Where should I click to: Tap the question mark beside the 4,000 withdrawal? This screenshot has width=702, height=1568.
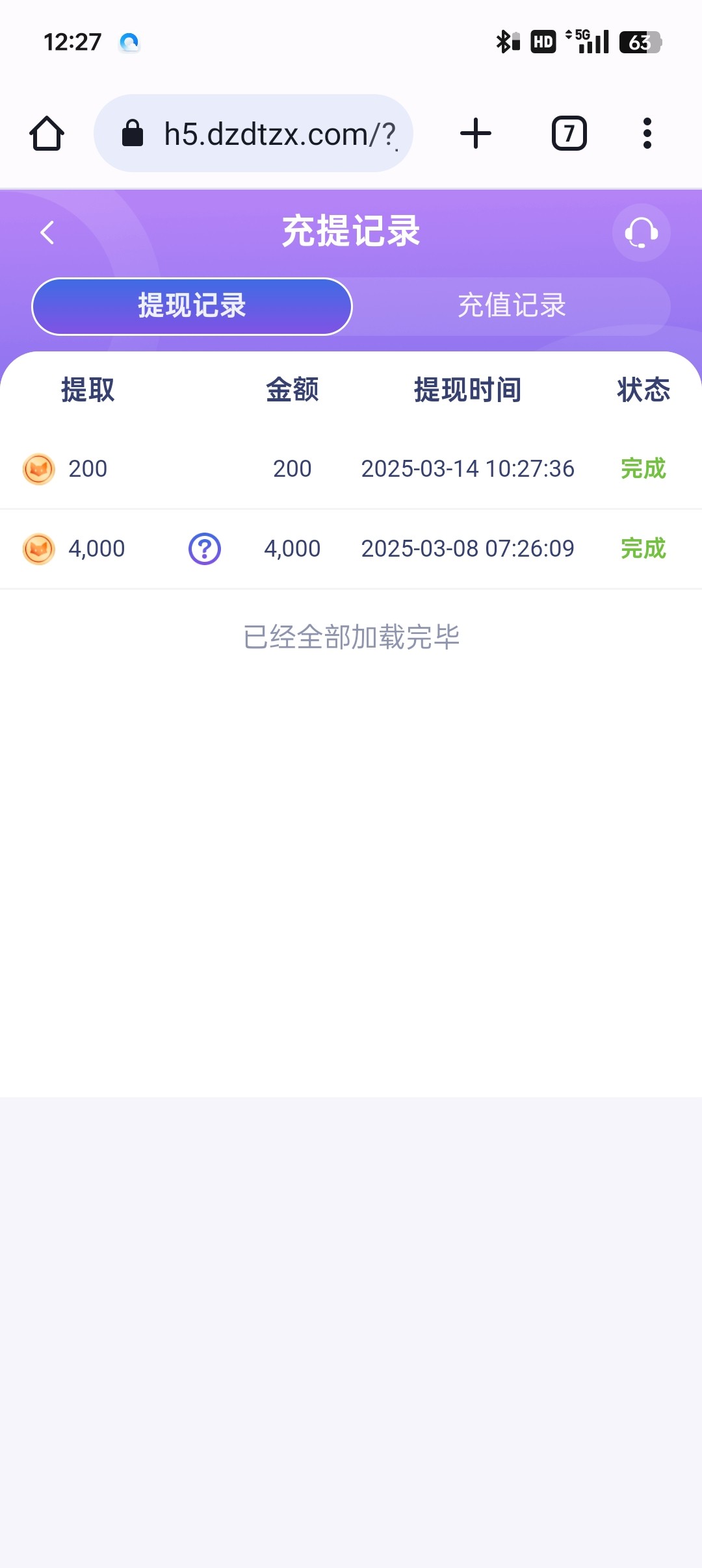coord(205,549)
